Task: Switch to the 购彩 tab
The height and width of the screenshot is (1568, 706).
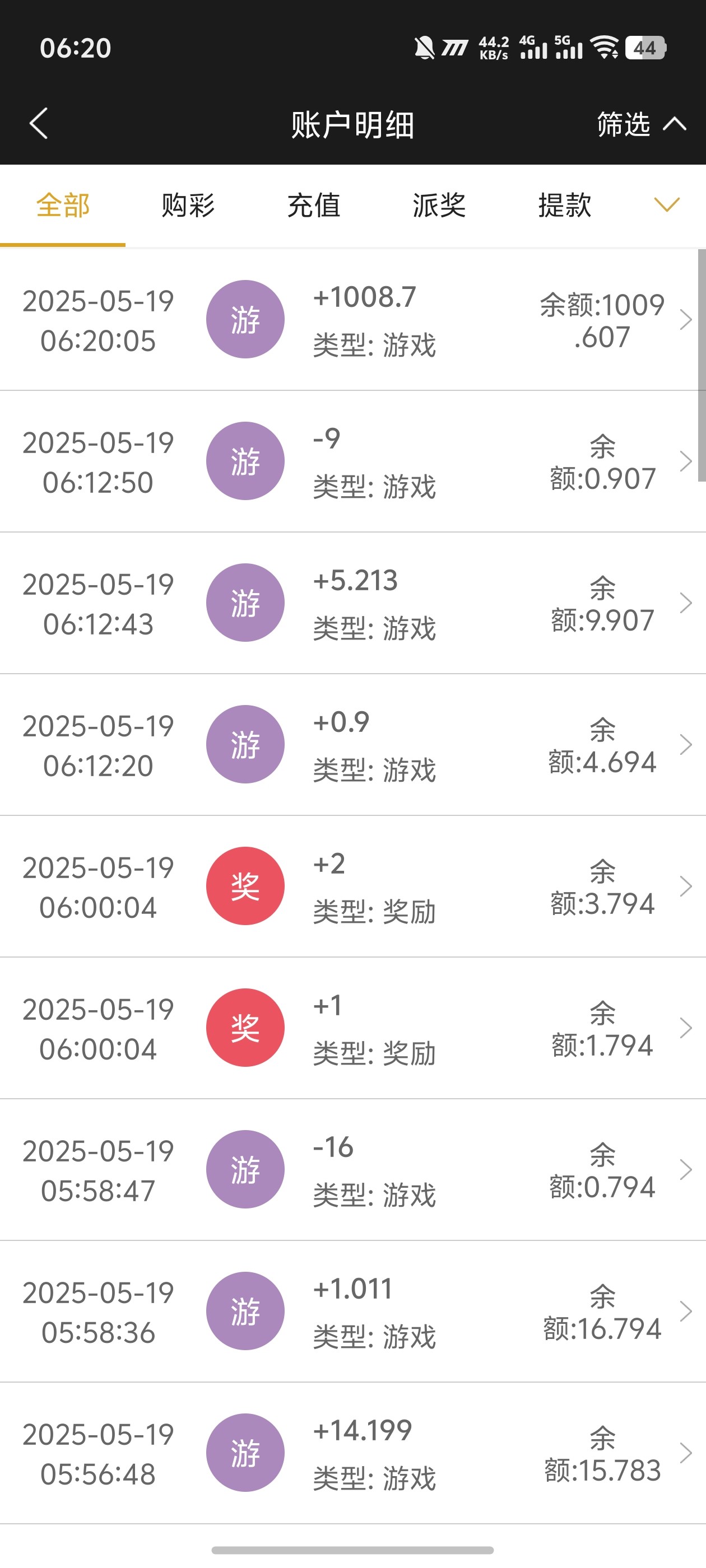Action: 188,206
